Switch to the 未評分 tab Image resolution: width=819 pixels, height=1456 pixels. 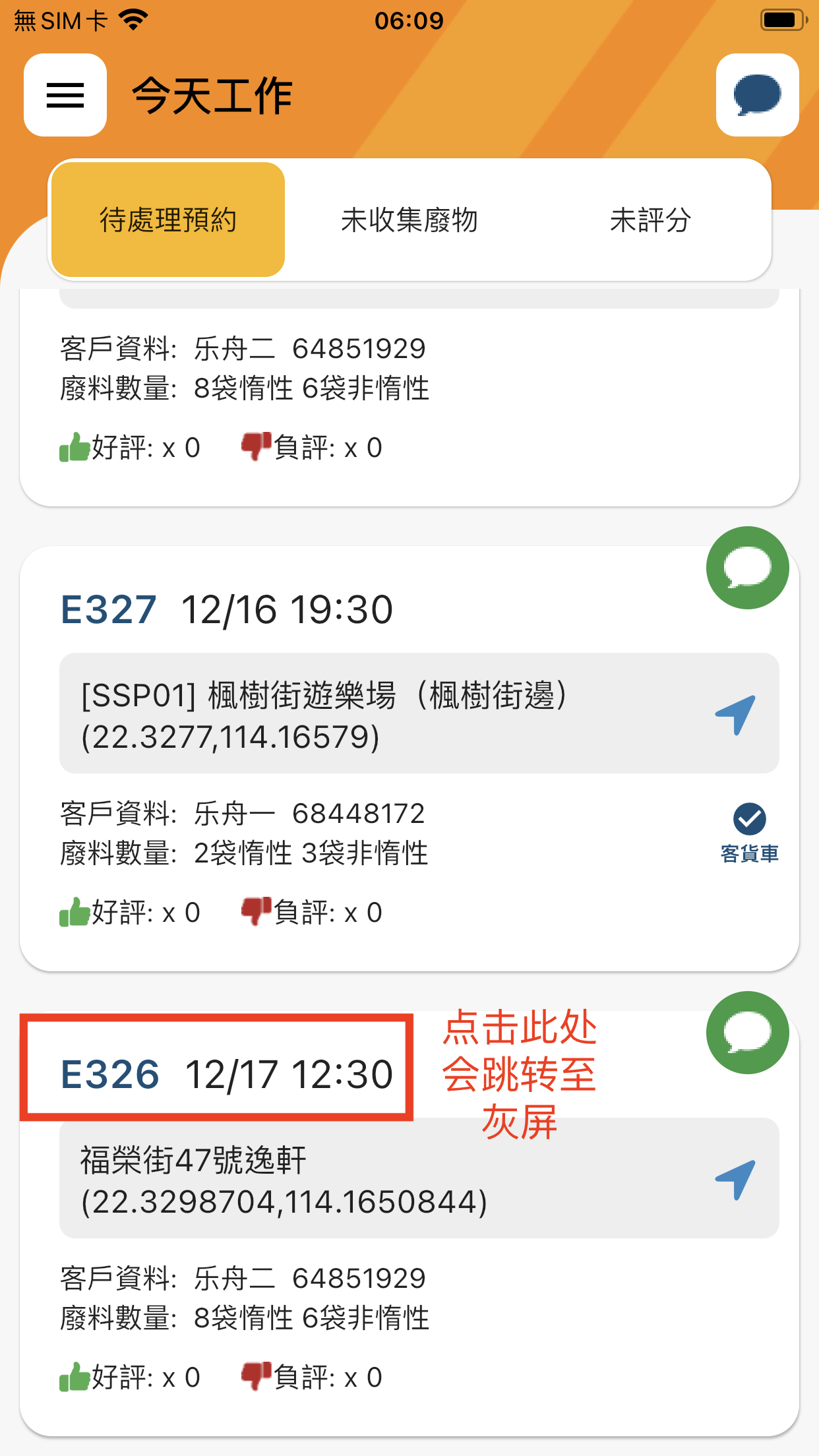point(650,220)
